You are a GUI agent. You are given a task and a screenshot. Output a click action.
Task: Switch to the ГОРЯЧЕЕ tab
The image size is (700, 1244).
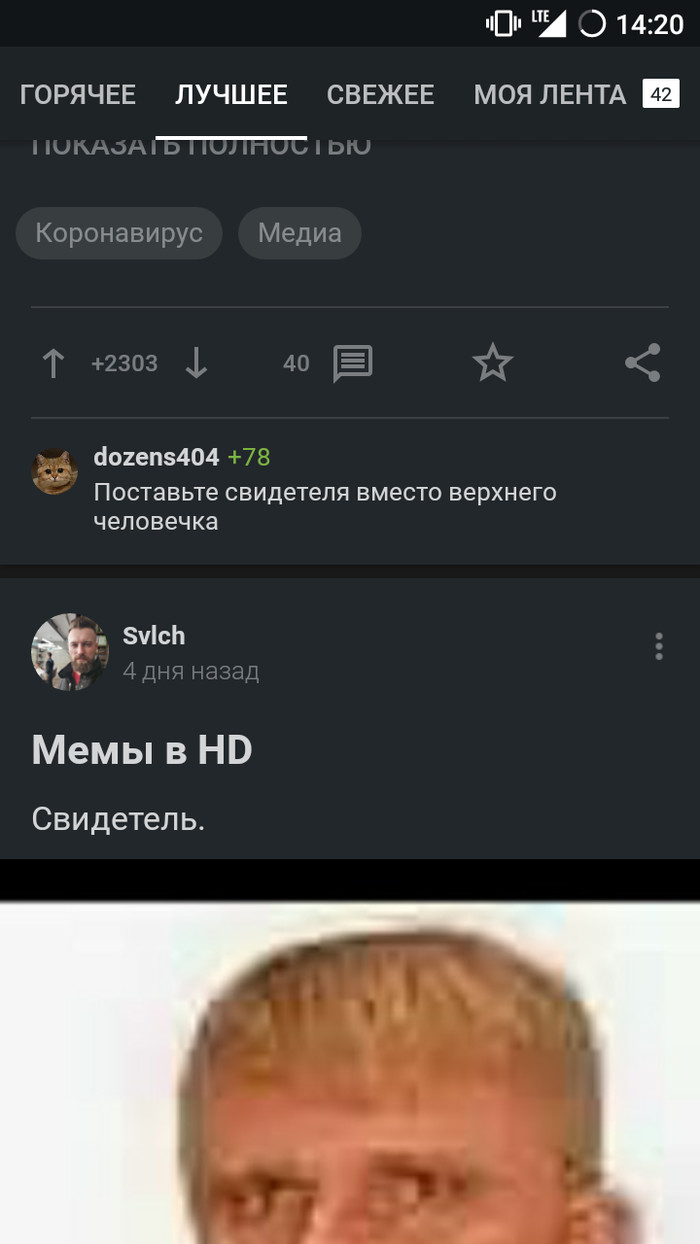point(78,95)
